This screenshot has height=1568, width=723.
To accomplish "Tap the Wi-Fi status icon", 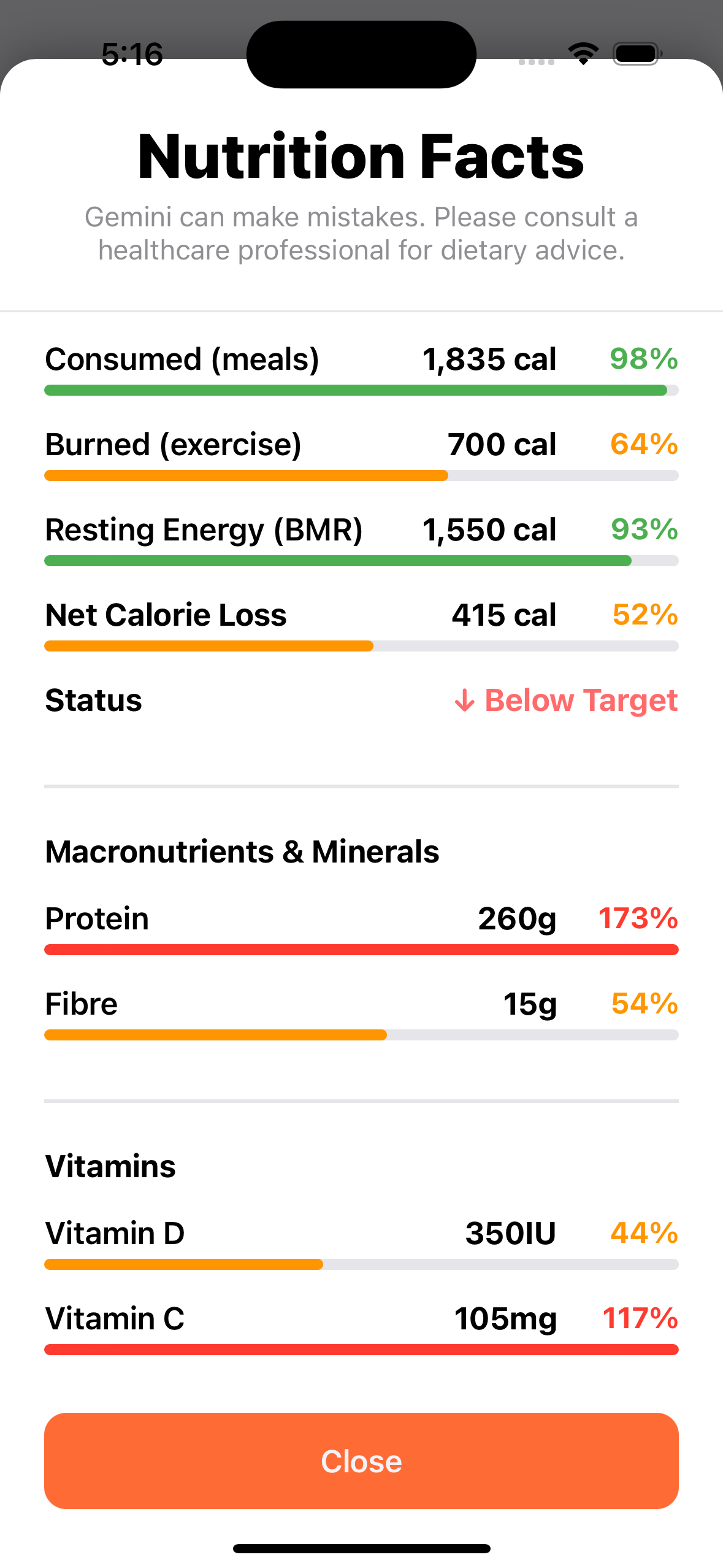I will pyautogui.click(x=583, y=53).
